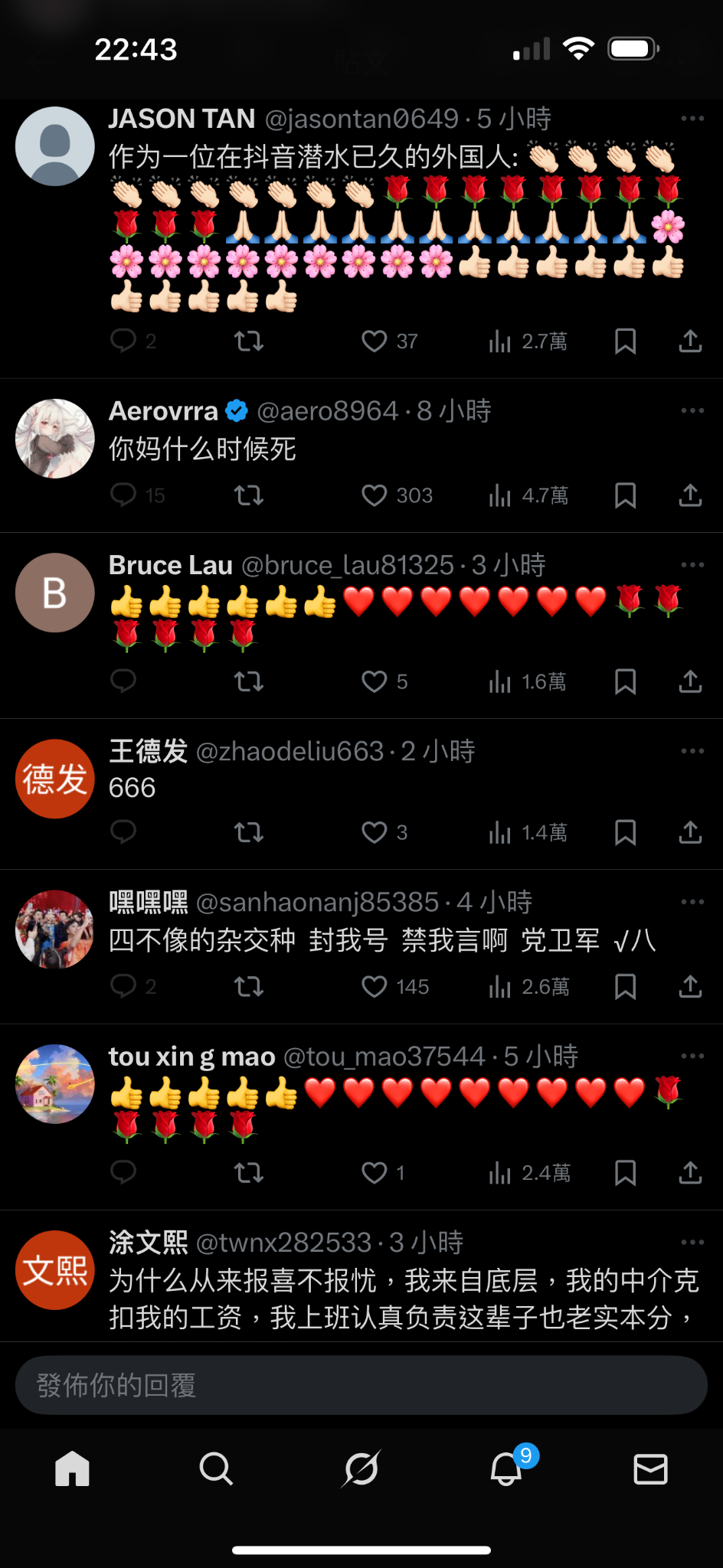Screen dimensions: 723x1568
Task: Share the reply from 嘿嘿嘿
Action: pos(690,986)
